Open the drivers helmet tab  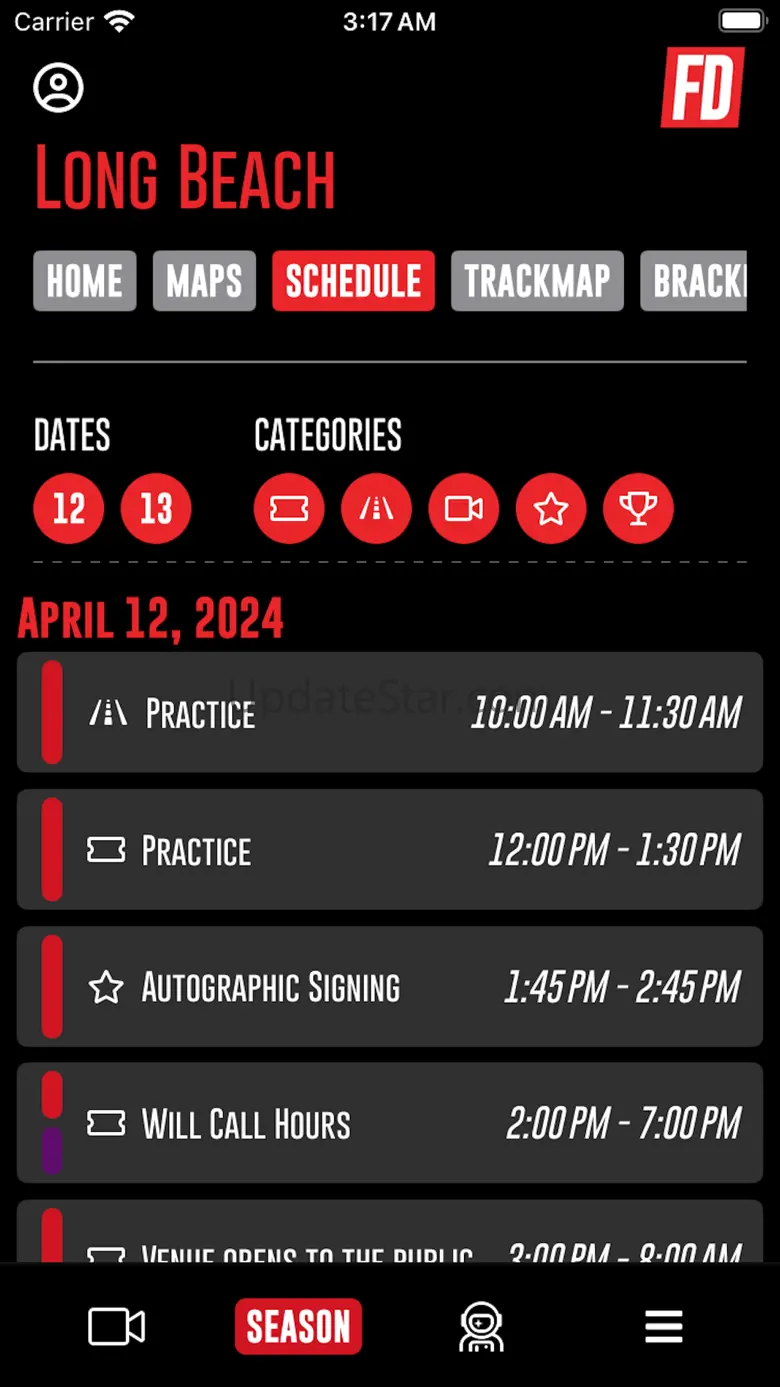pyautogui.click(x=481, y=1327)
